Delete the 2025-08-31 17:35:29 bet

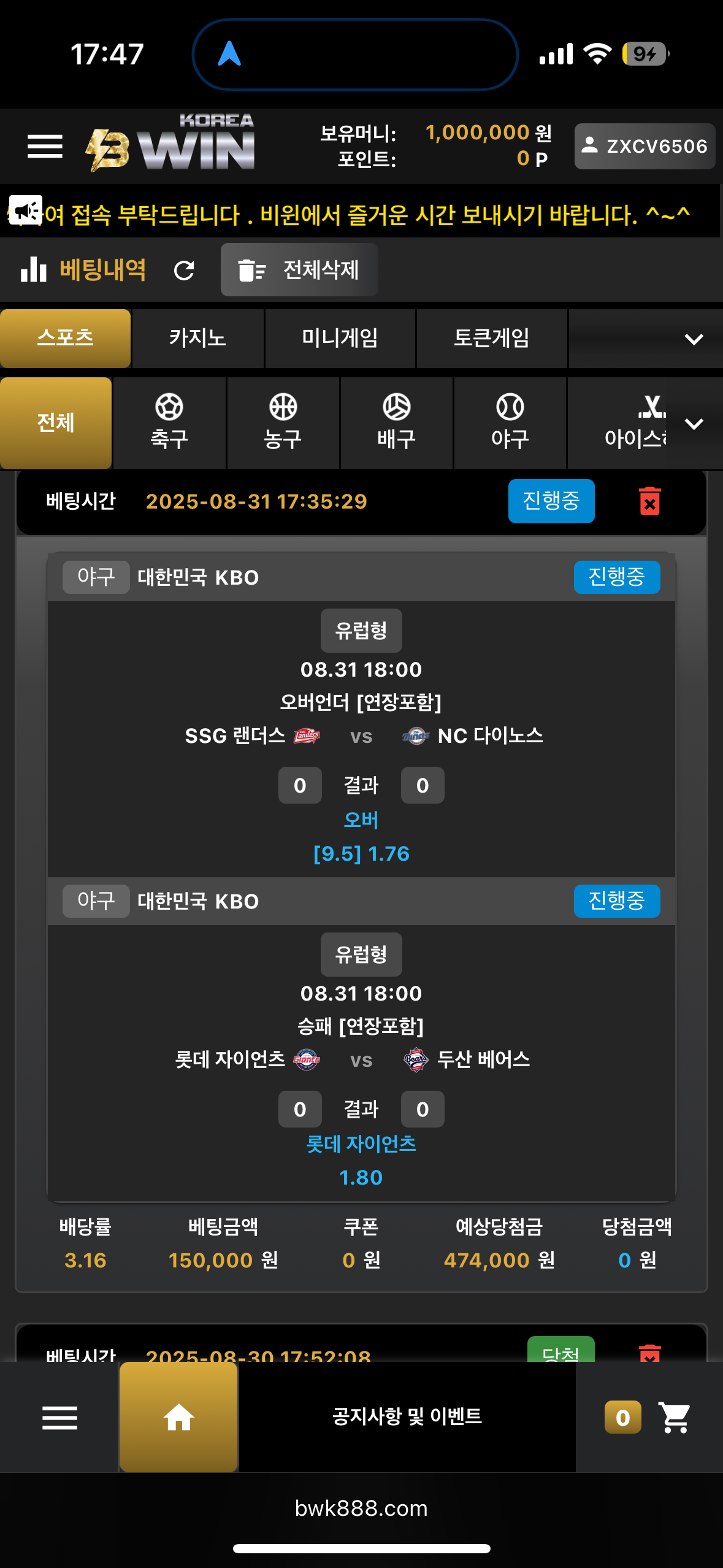(649, 501)
